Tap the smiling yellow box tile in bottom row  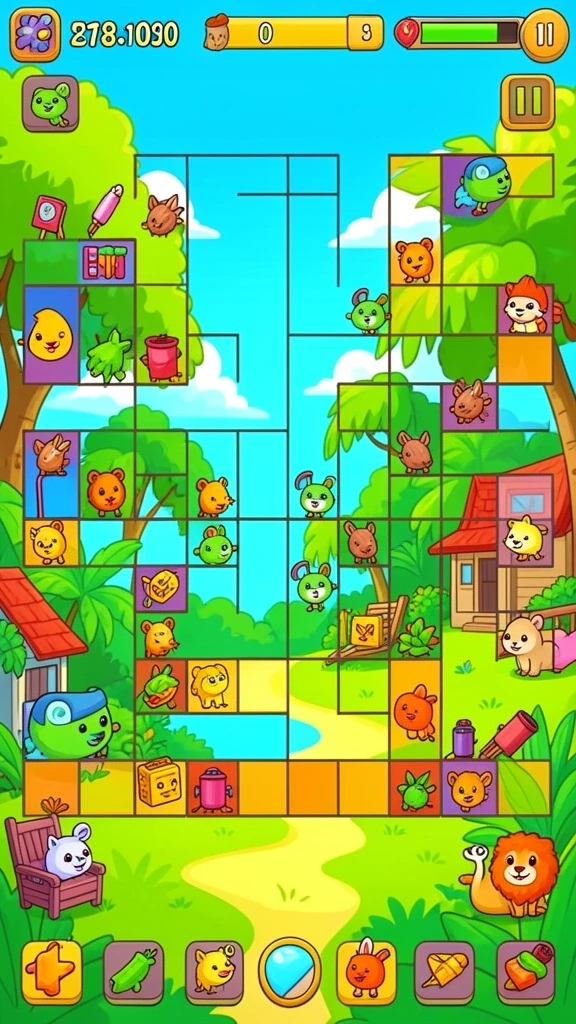(160, 787)
